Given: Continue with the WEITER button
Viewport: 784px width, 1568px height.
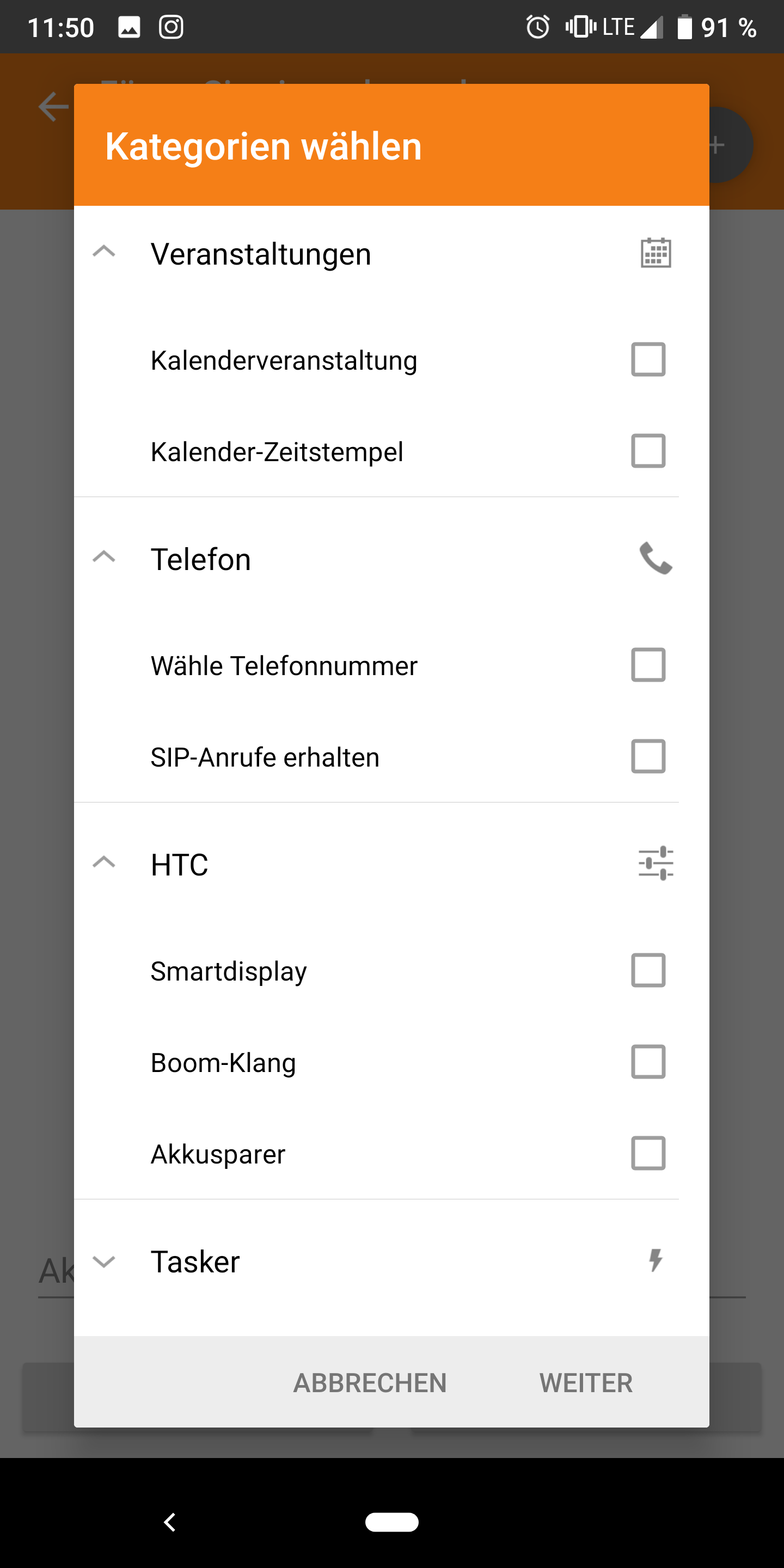Looking at the screenshot, I should pyautogui.click(x=586, y=1383).
